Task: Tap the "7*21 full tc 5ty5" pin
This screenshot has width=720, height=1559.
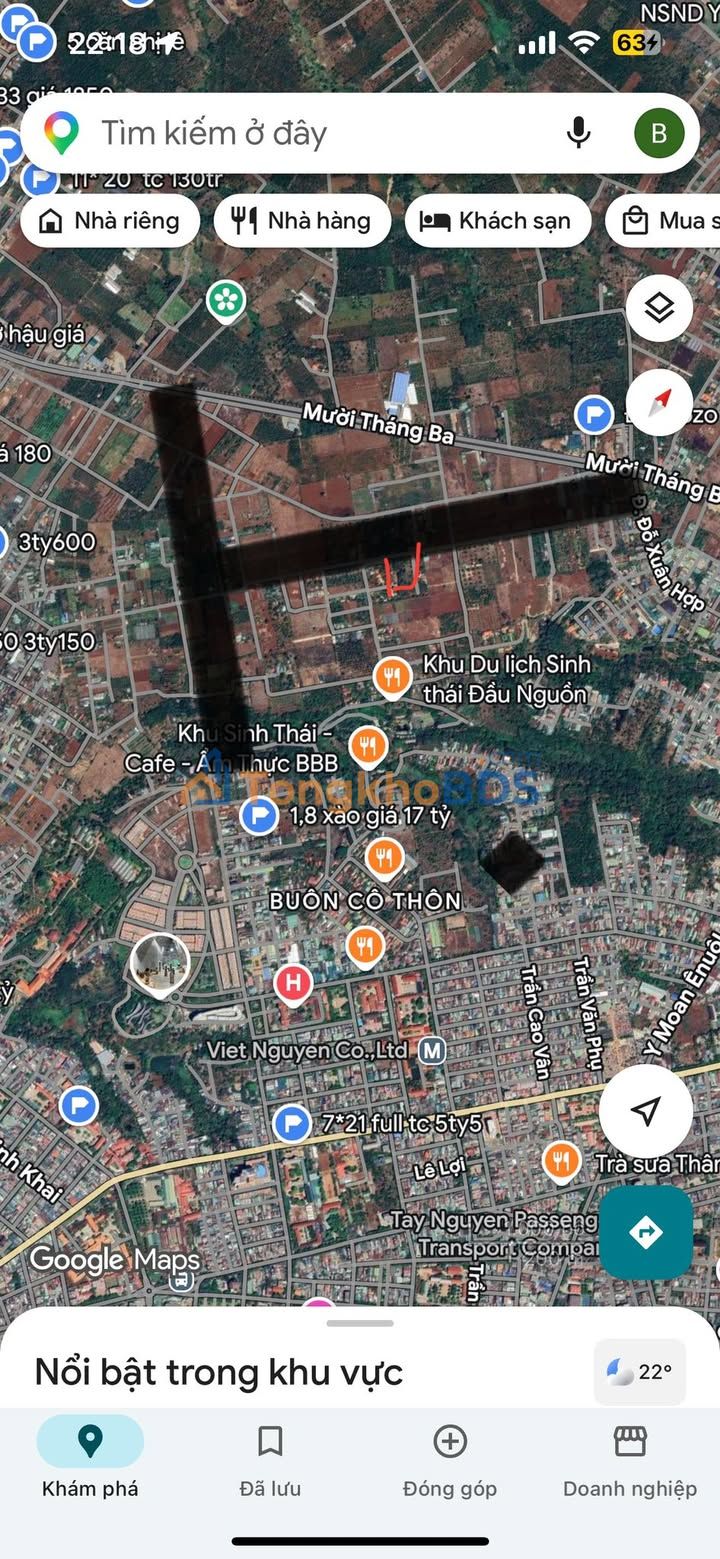Action: tap(292, 1124)
